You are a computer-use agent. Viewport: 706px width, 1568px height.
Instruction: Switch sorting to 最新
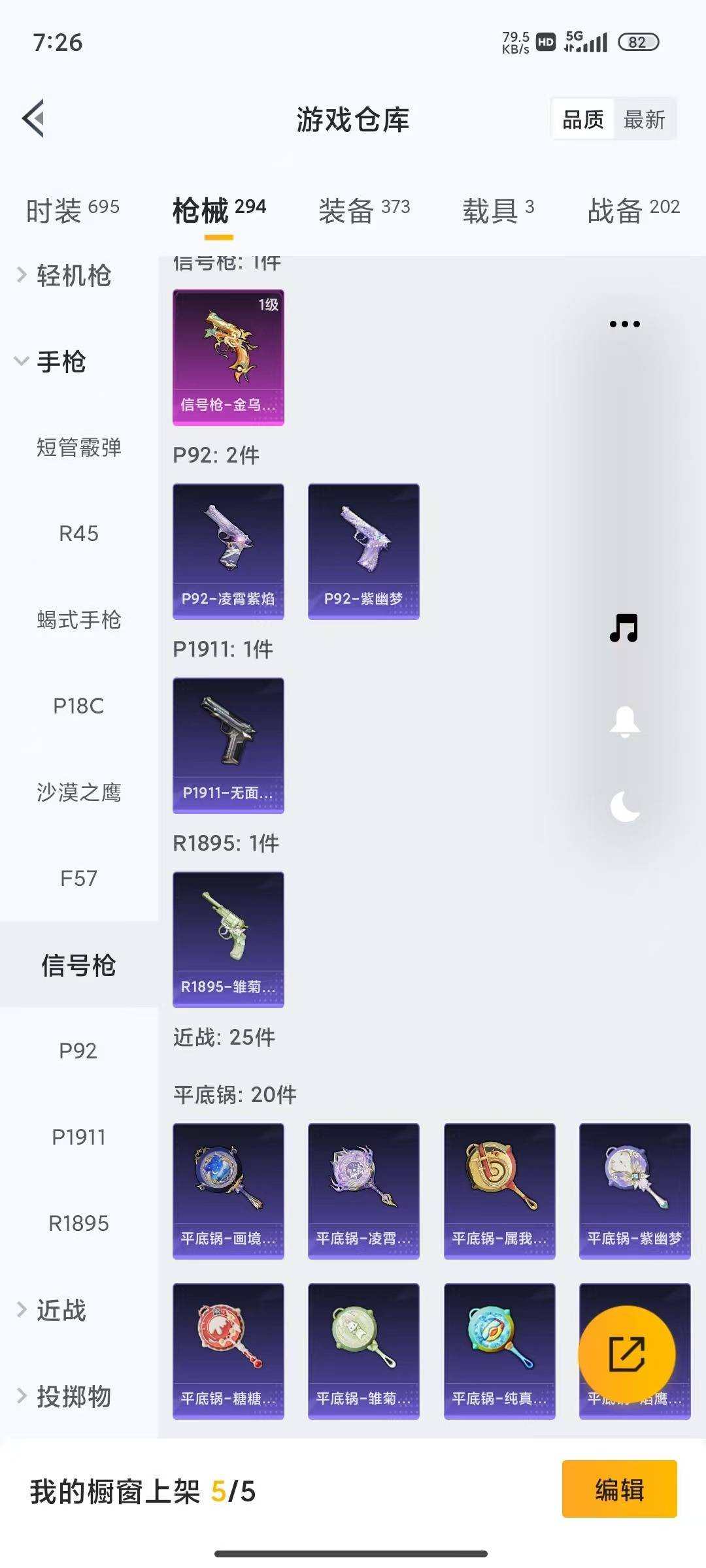pyautogui.click(x=646, y=120)
